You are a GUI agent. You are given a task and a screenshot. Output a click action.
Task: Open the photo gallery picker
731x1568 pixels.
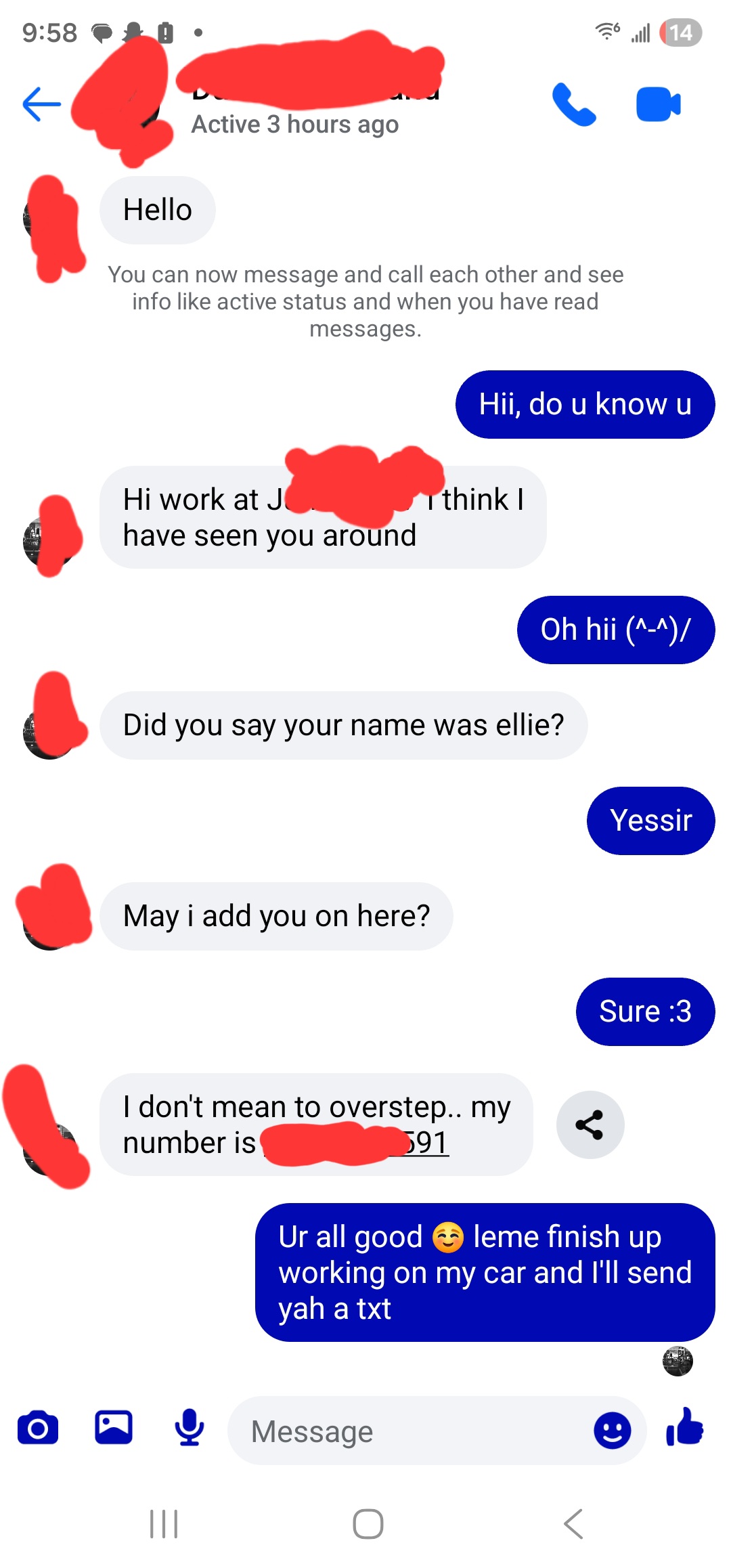[114, 1428]
